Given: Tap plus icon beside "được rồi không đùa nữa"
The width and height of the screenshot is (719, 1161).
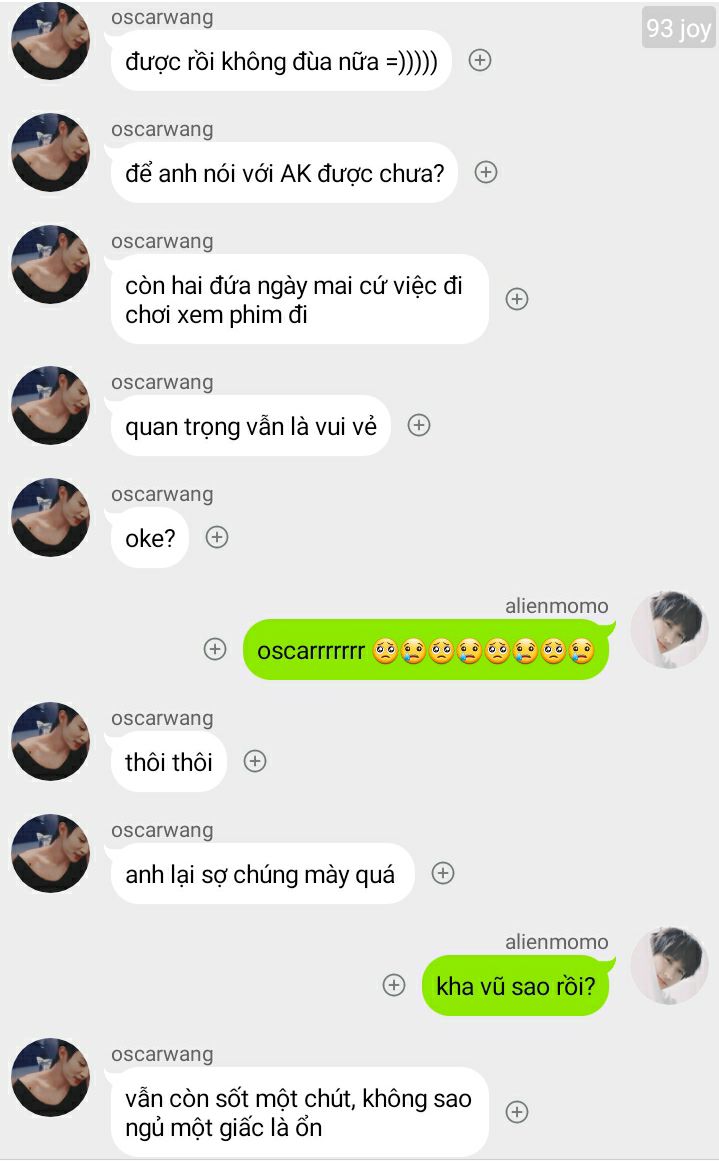Looking at the screenshot, I should pyautogui.click(x=480, y=60).
